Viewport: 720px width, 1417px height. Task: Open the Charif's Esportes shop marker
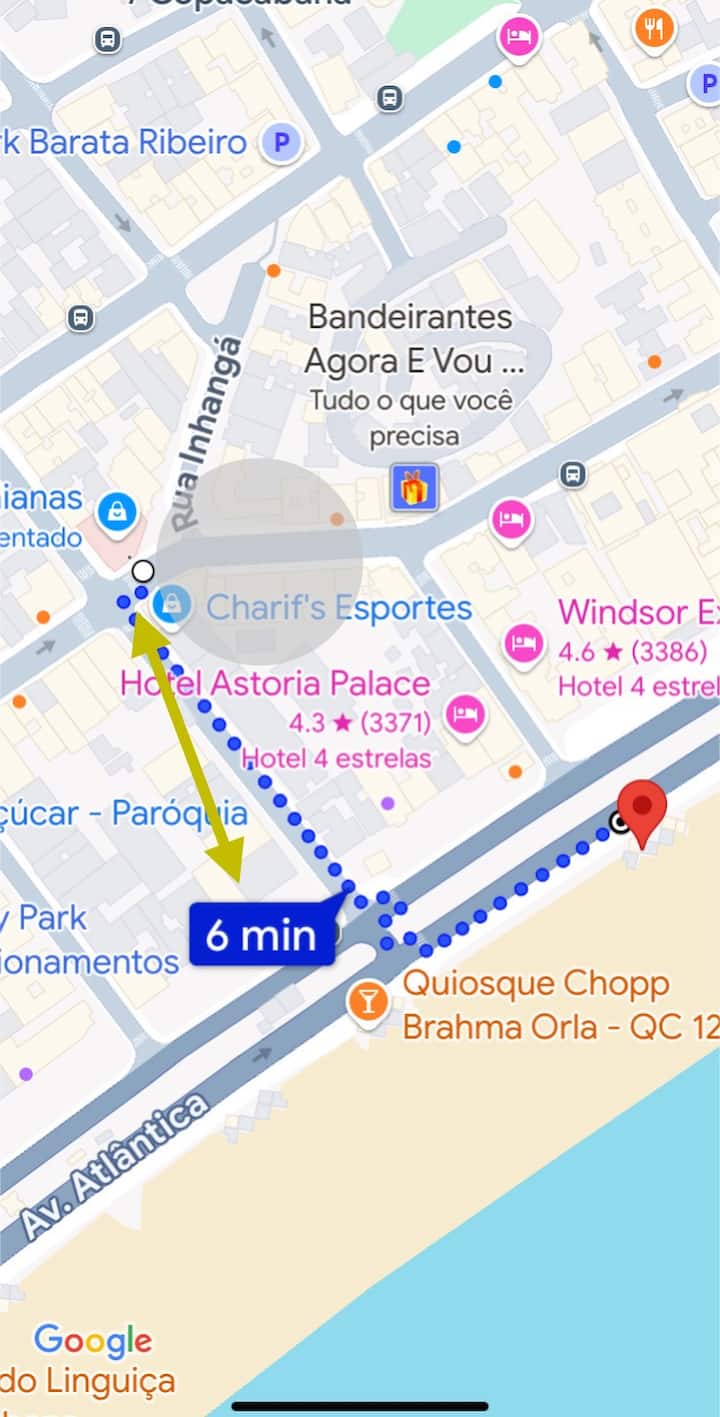tap(174, 603)
